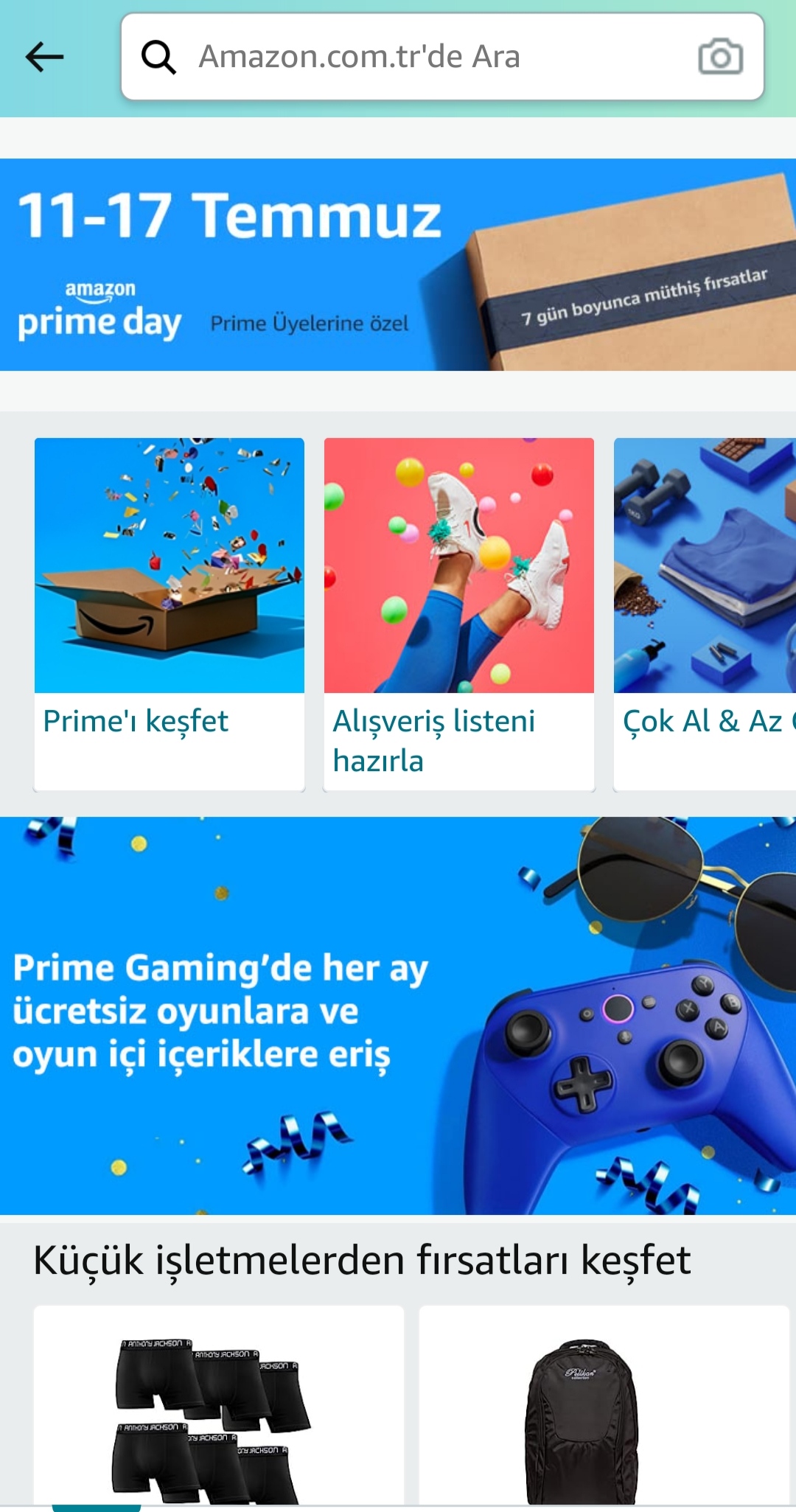Go back using the arrow icon

[x=44, y=57]
